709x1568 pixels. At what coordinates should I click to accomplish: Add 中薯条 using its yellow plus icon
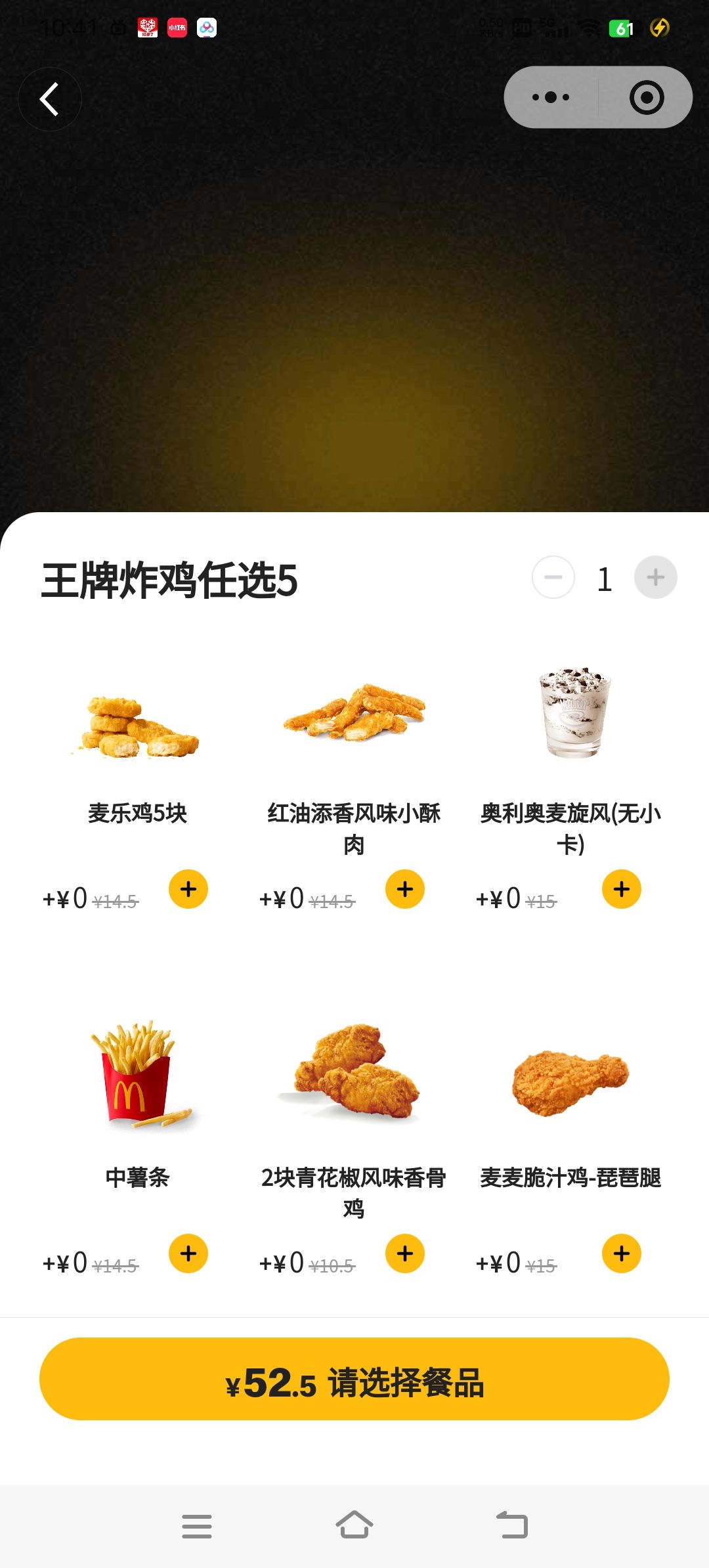pyautogui.click(x=188, y=1253)
